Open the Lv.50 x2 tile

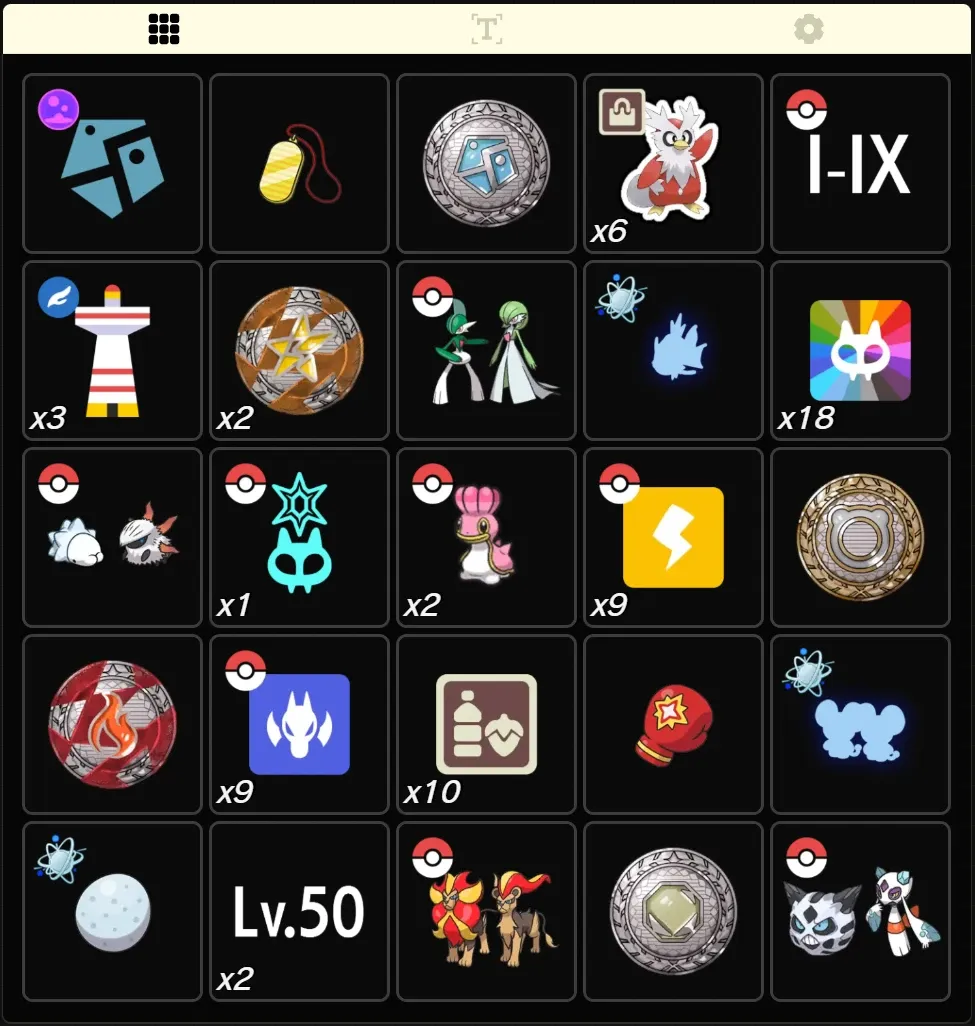[x=299, y=911]
